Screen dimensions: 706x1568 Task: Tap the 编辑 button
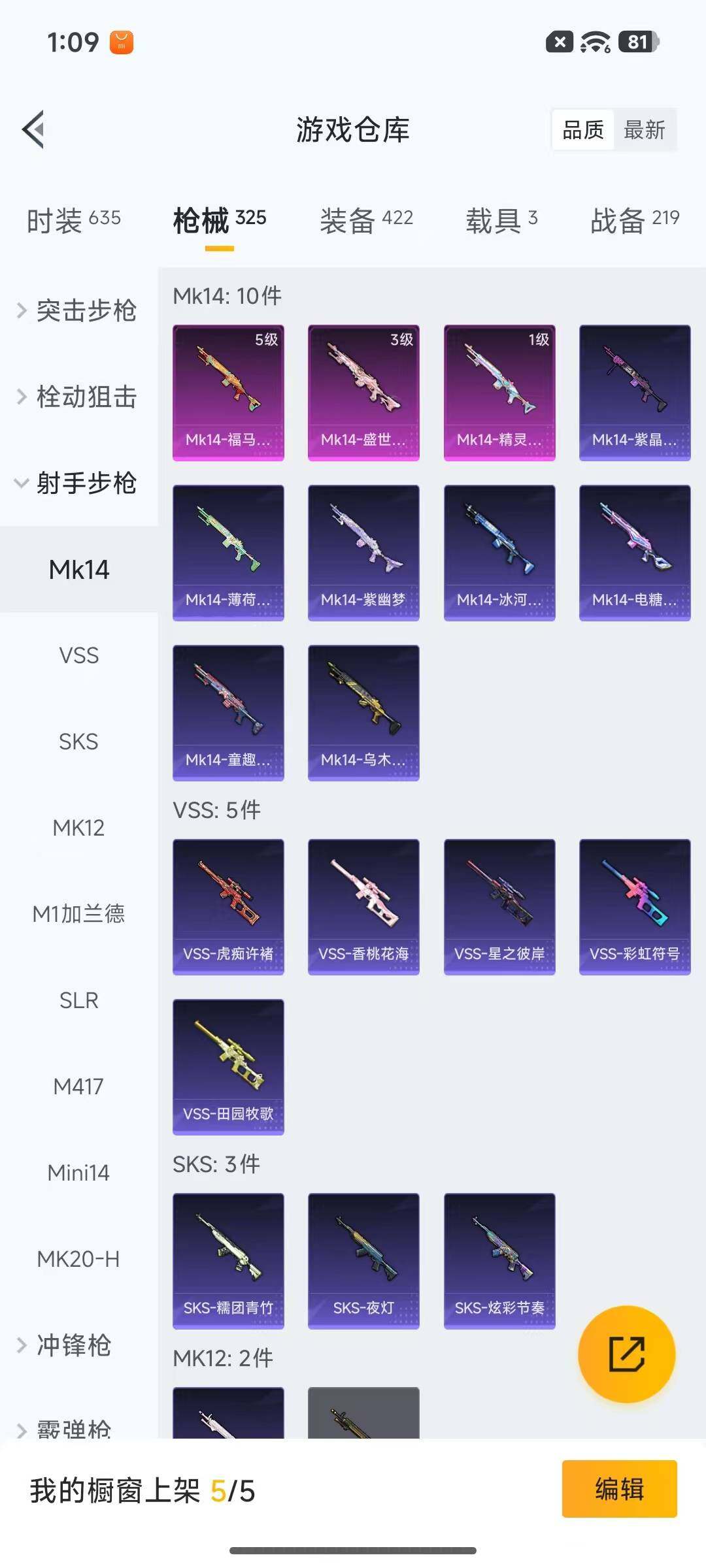click(619, 1489)
